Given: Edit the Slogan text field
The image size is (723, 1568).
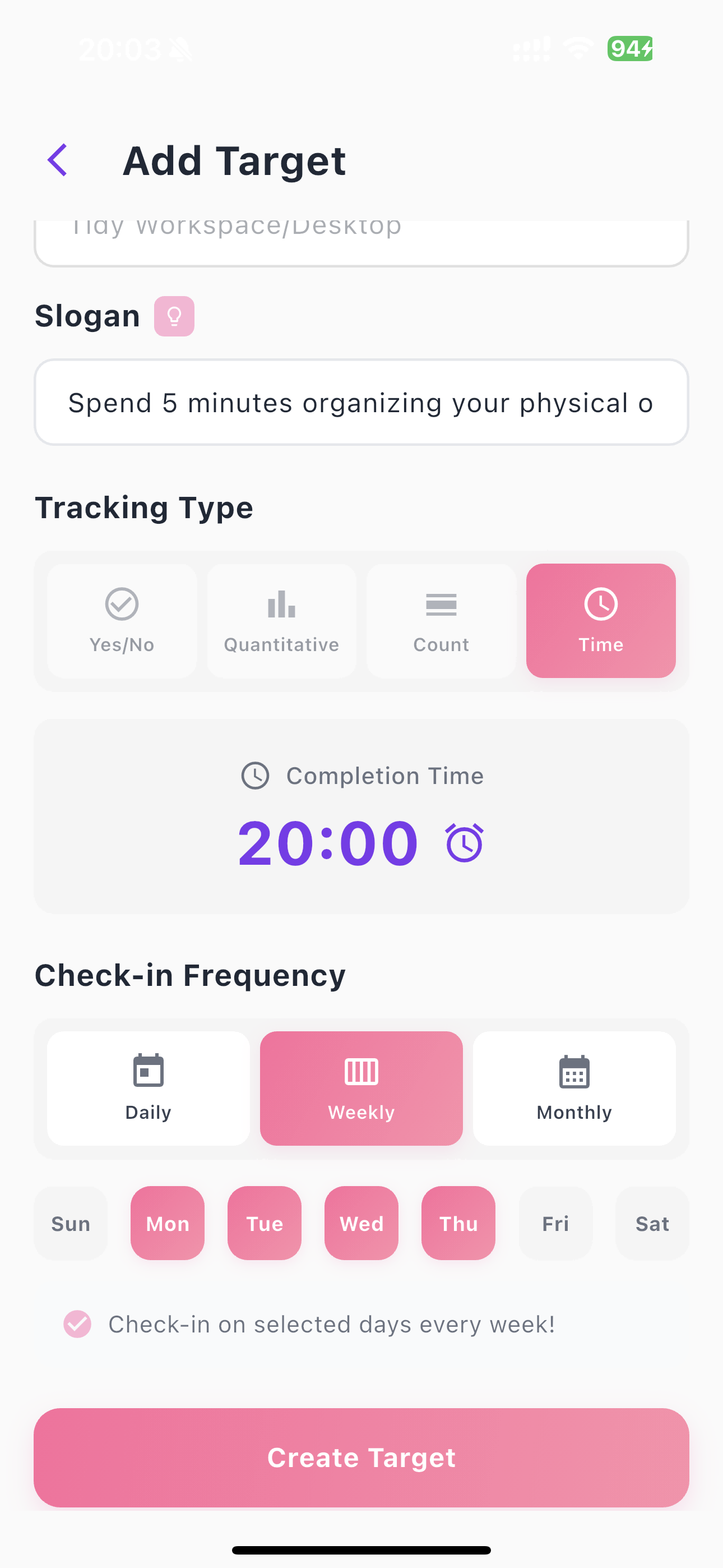Looking at the screenshot, I should click(361, 402).
